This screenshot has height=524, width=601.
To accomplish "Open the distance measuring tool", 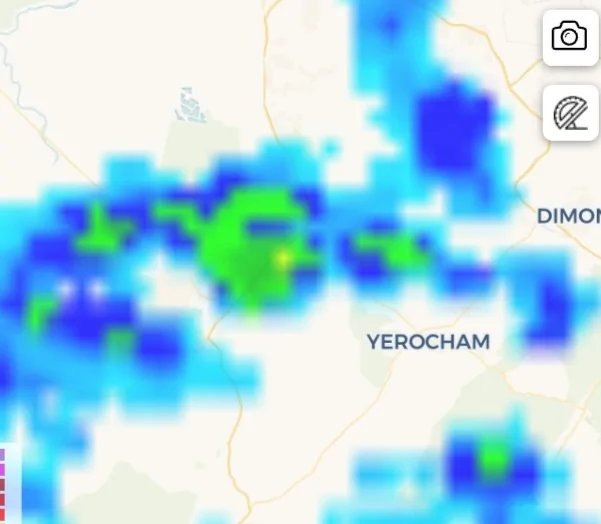I will click(x=570, y=113).
